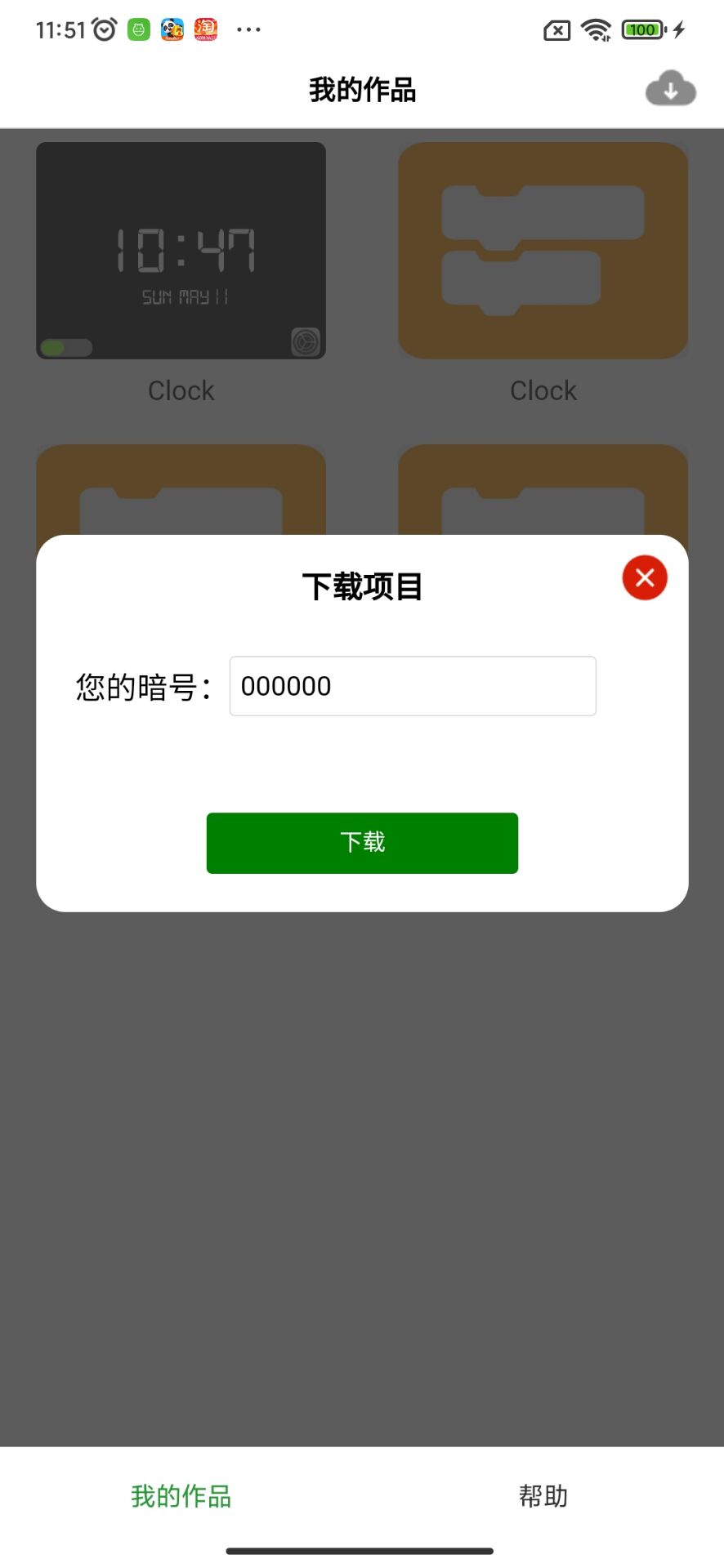
Task: Tap the 您的暗号 code input field
Action: pyautogui.click(x=413, y=686)
